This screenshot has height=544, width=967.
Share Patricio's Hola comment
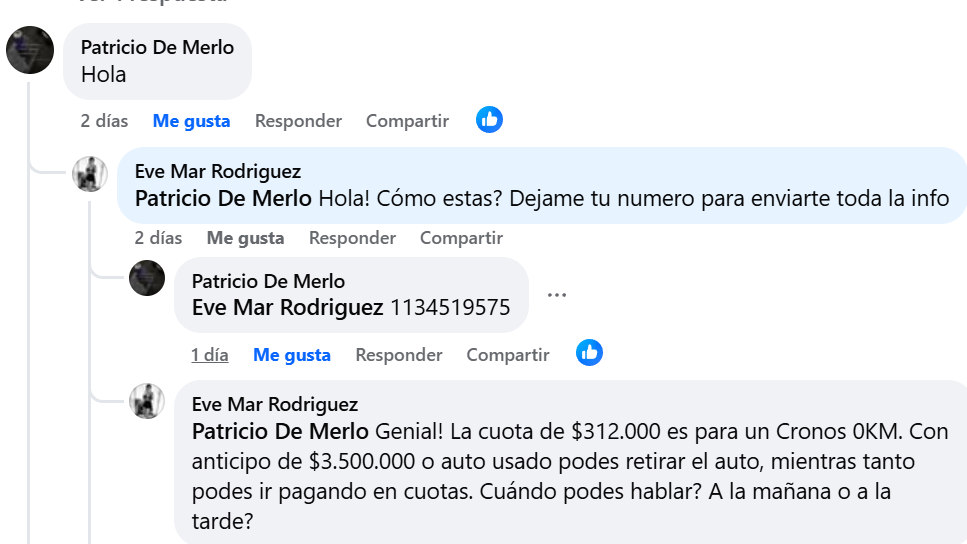[407, 121]
